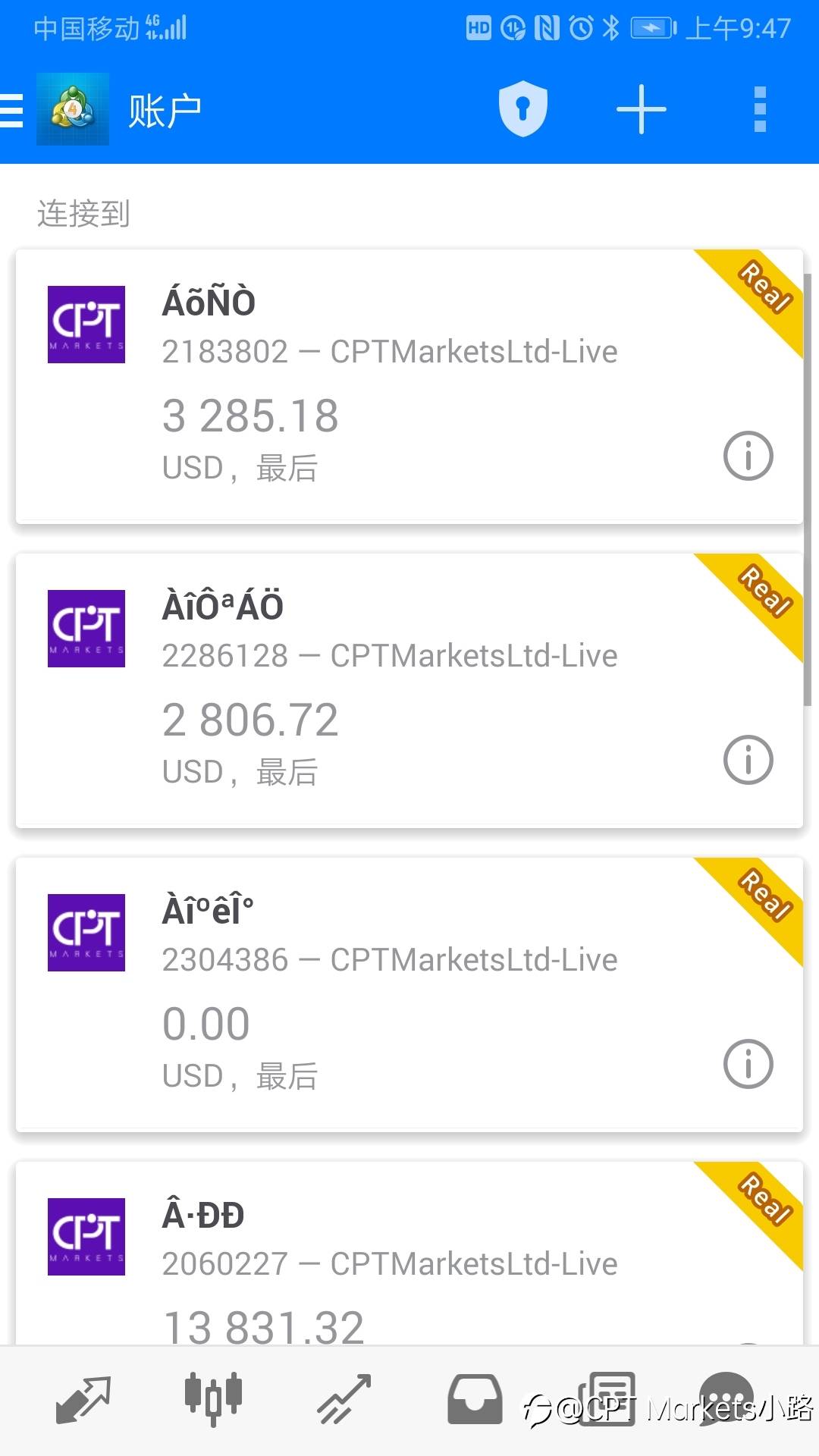819x1456 pixels.
Task: Add a new account with plus icon
Action: [642, 110]
